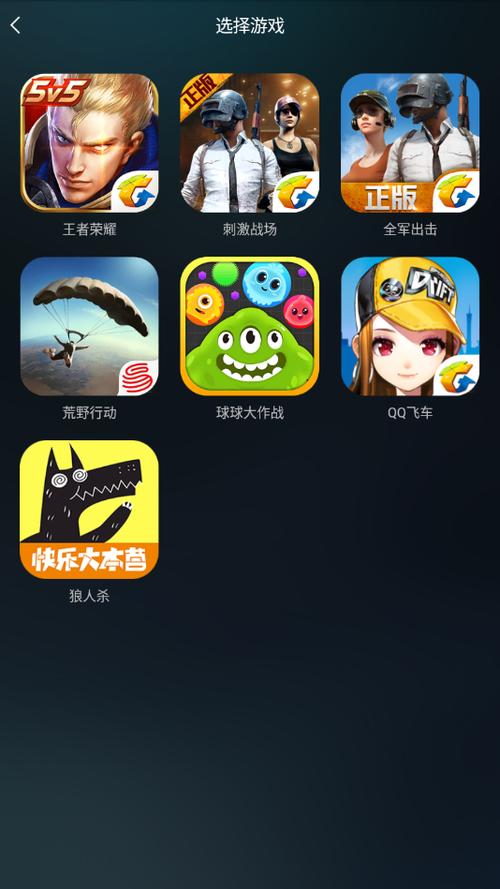
Task: Select 球球大作战 from the grid
Action: [x=249, y=326]
